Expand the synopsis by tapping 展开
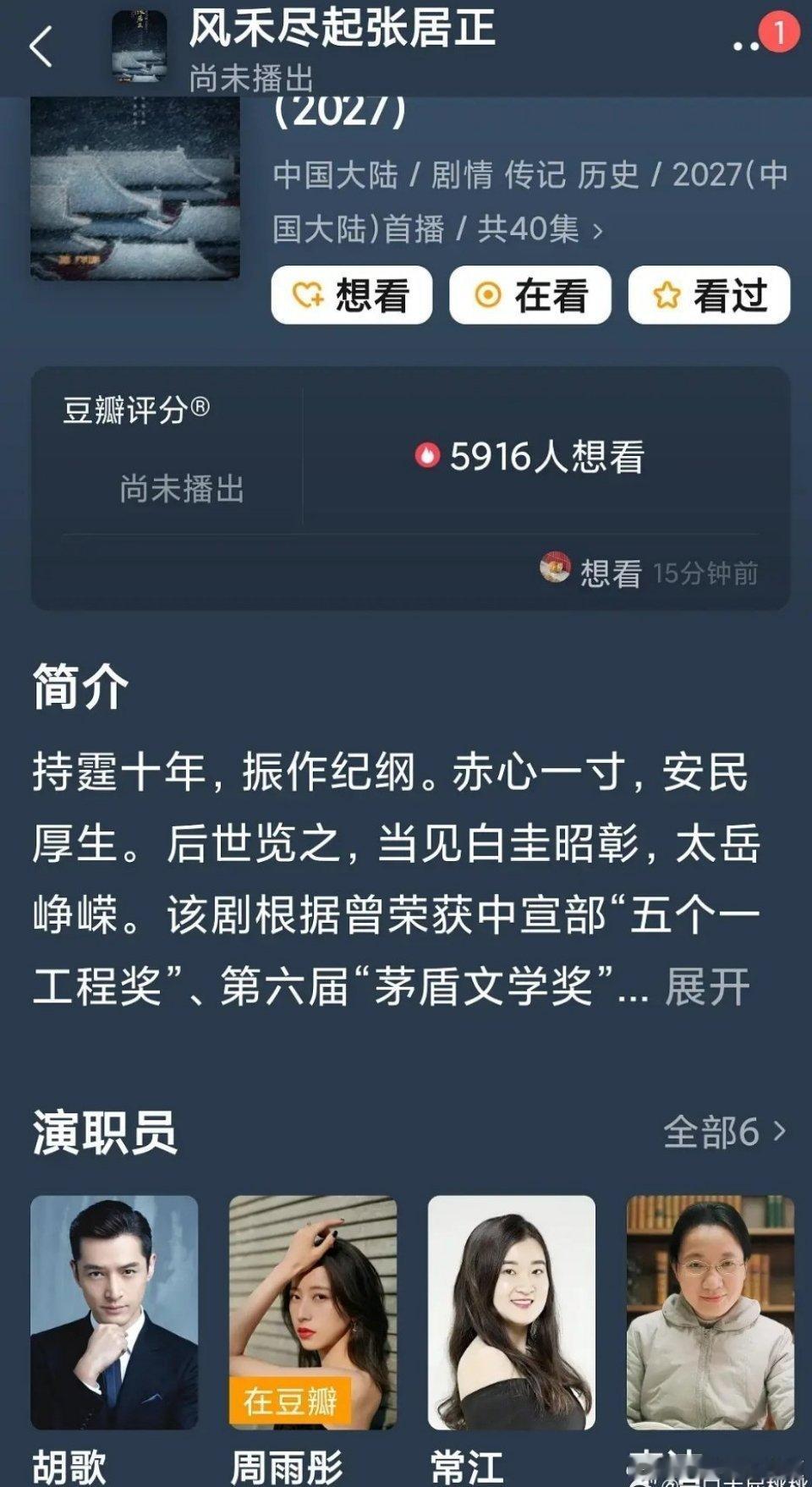Image resolution: width=812 pixels, height=1487 pixels. (x=707, y=986)
